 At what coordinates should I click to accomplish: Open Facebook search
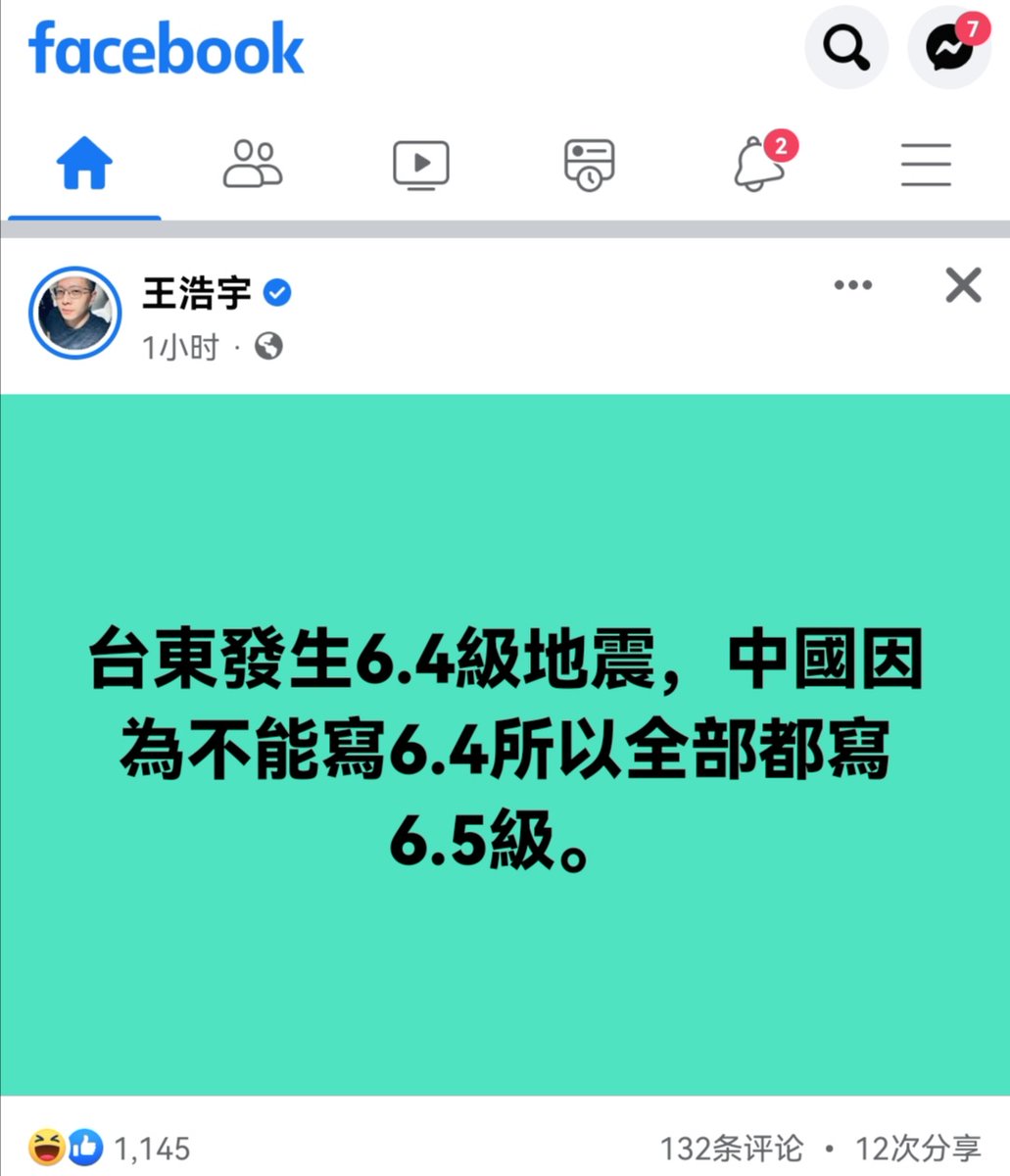845,46
